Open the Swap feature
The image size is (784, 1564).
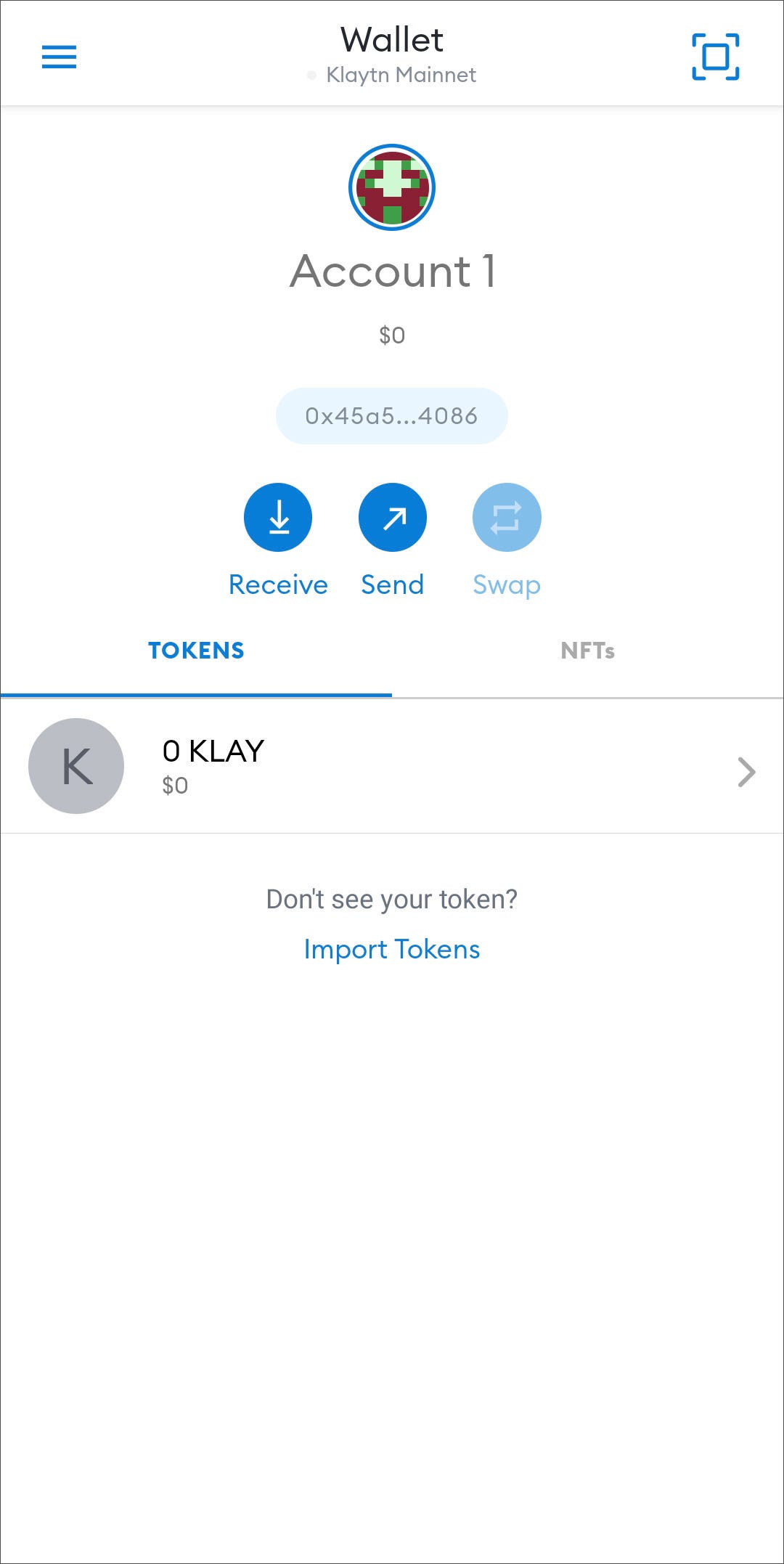507,518
